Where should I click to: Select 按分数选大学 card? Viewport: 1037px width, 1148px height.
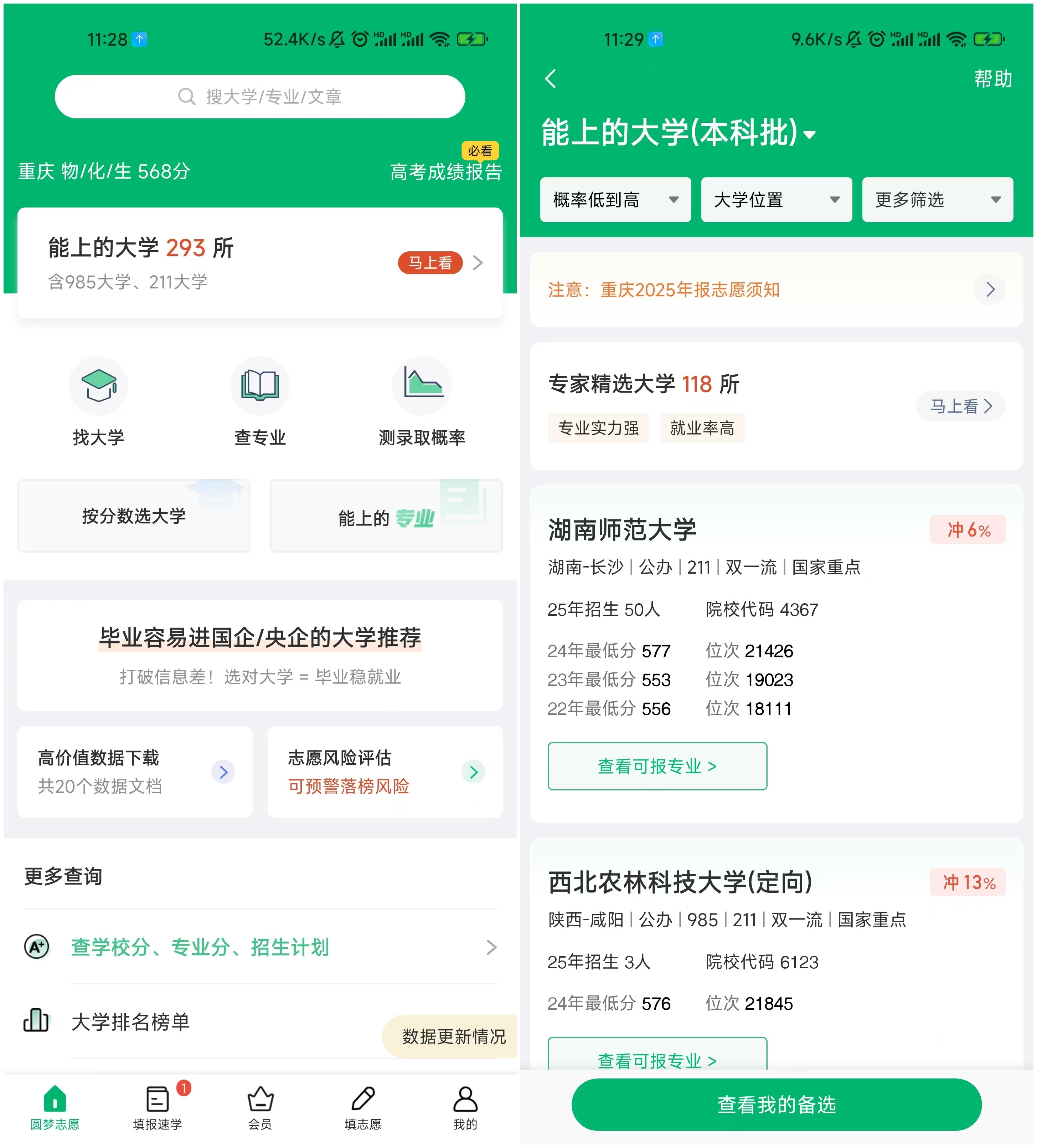(x=134, y=516)
